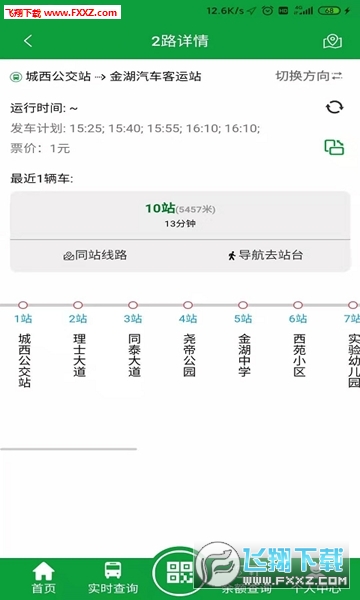The height and width of the screenshot is (600, 360).
Task: Tap the green copy icon beside 票价
Action: (334, 147)
